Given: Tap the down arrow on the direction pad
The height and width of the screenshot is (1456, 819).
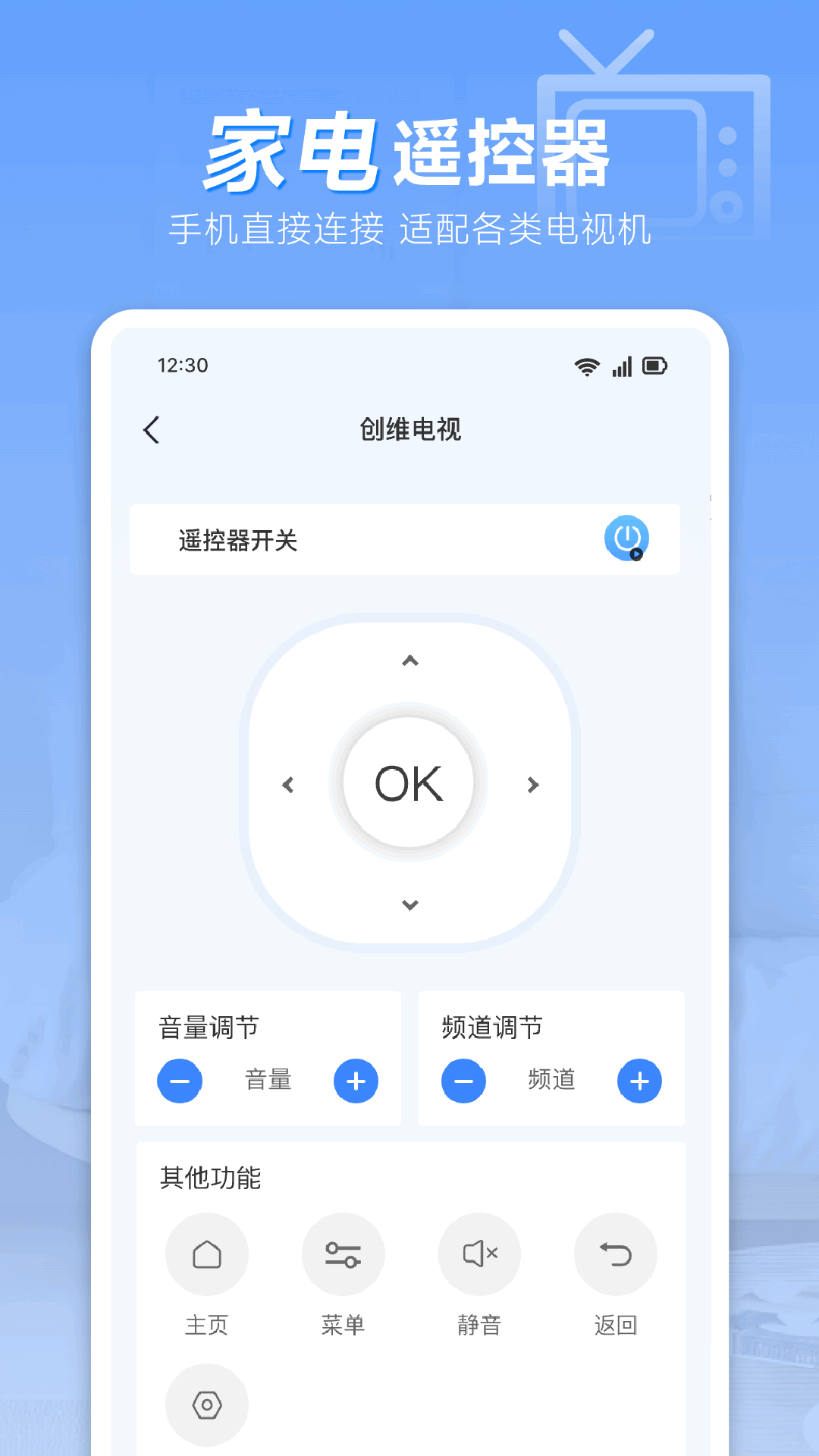Looking at the screenshot, I should pos(409,904).
